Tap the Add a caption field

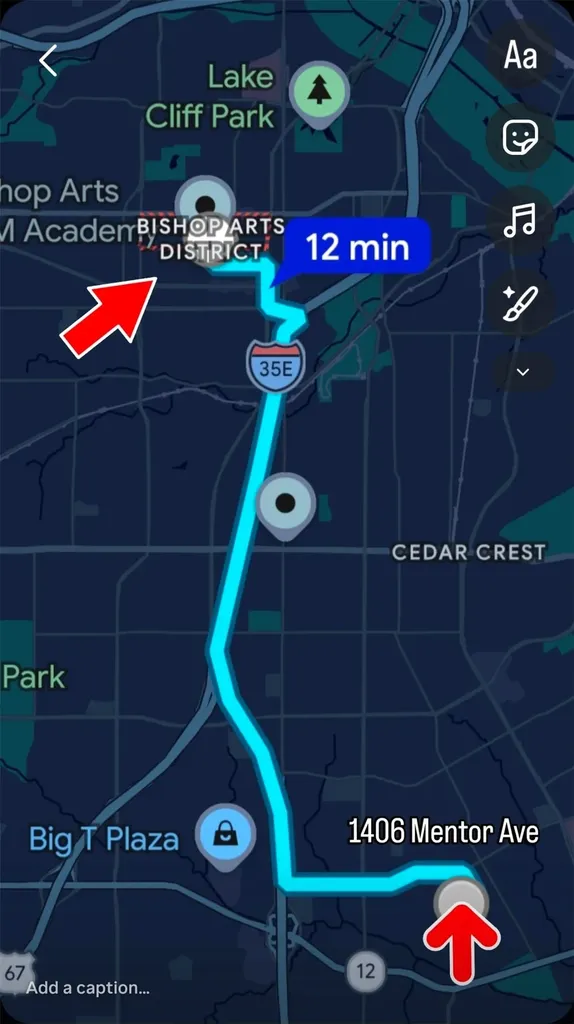point(88,987)
